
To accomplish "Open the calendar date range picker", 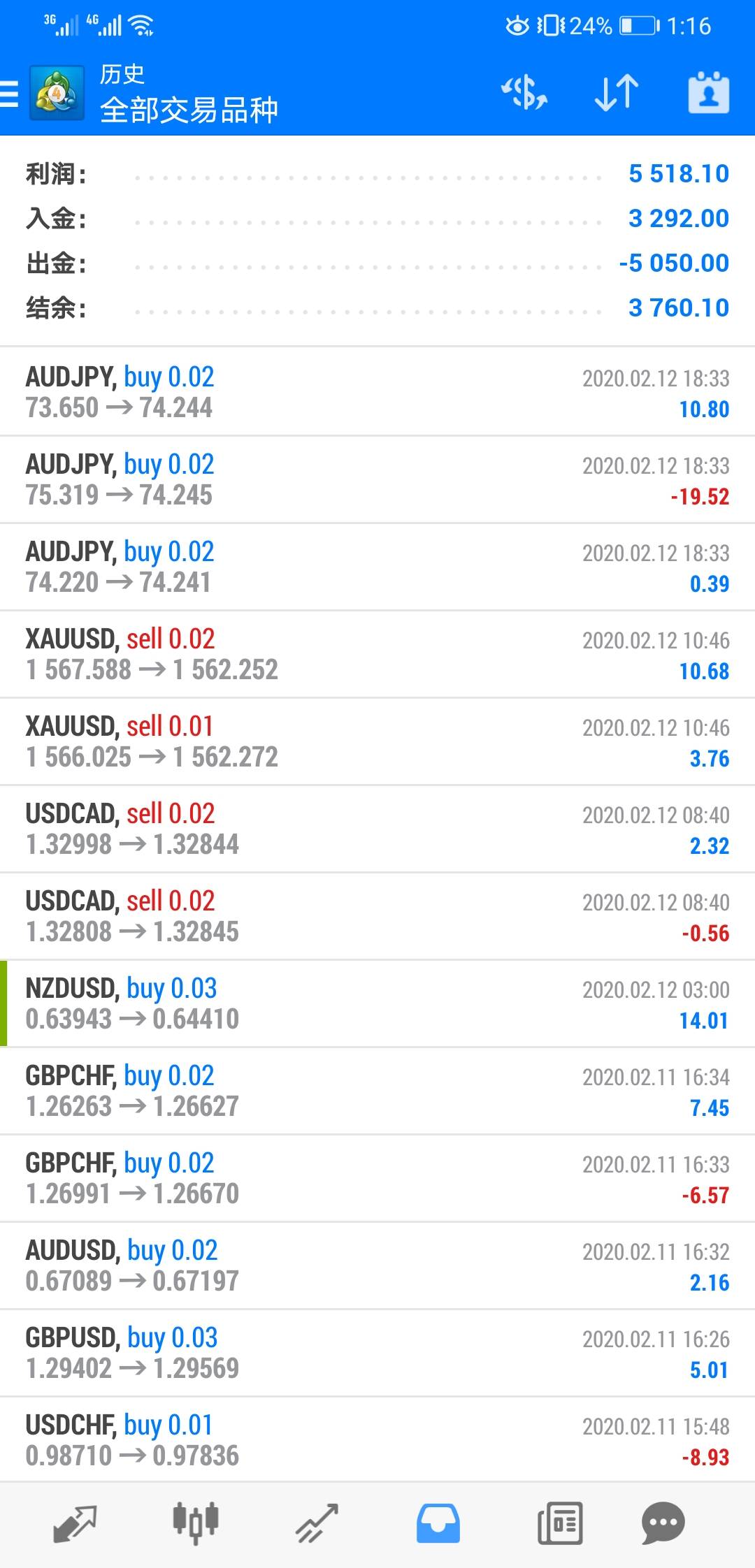I will (x=708, y=93).
